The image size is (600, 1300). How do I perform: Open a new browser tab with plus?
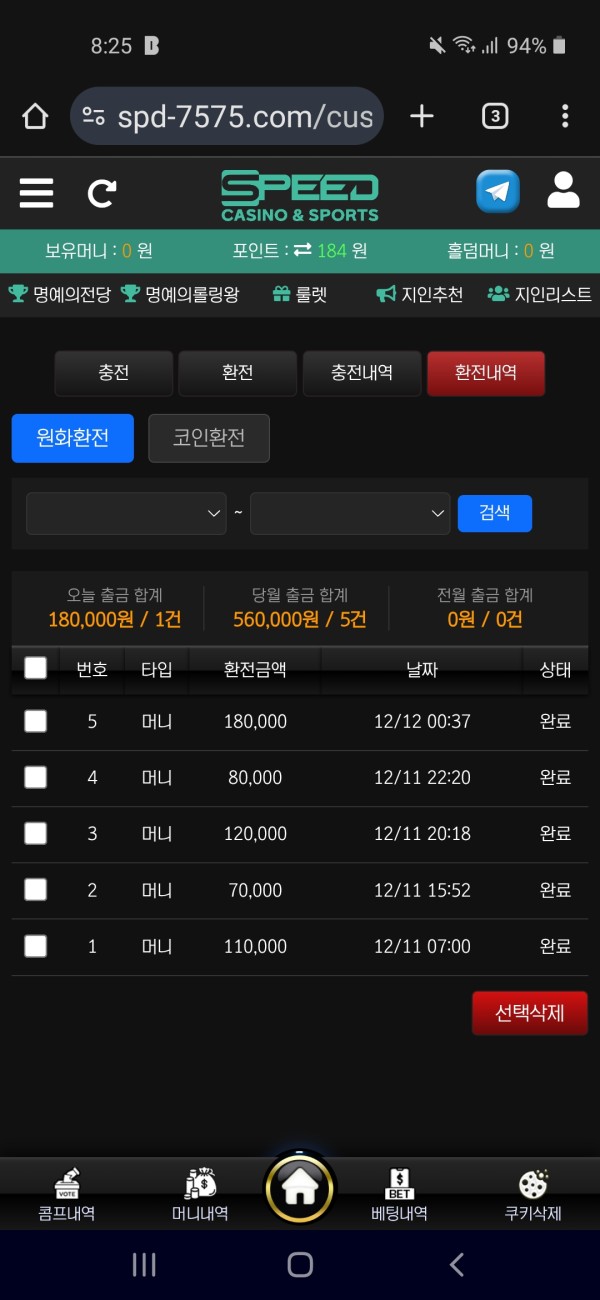[422, 117]
